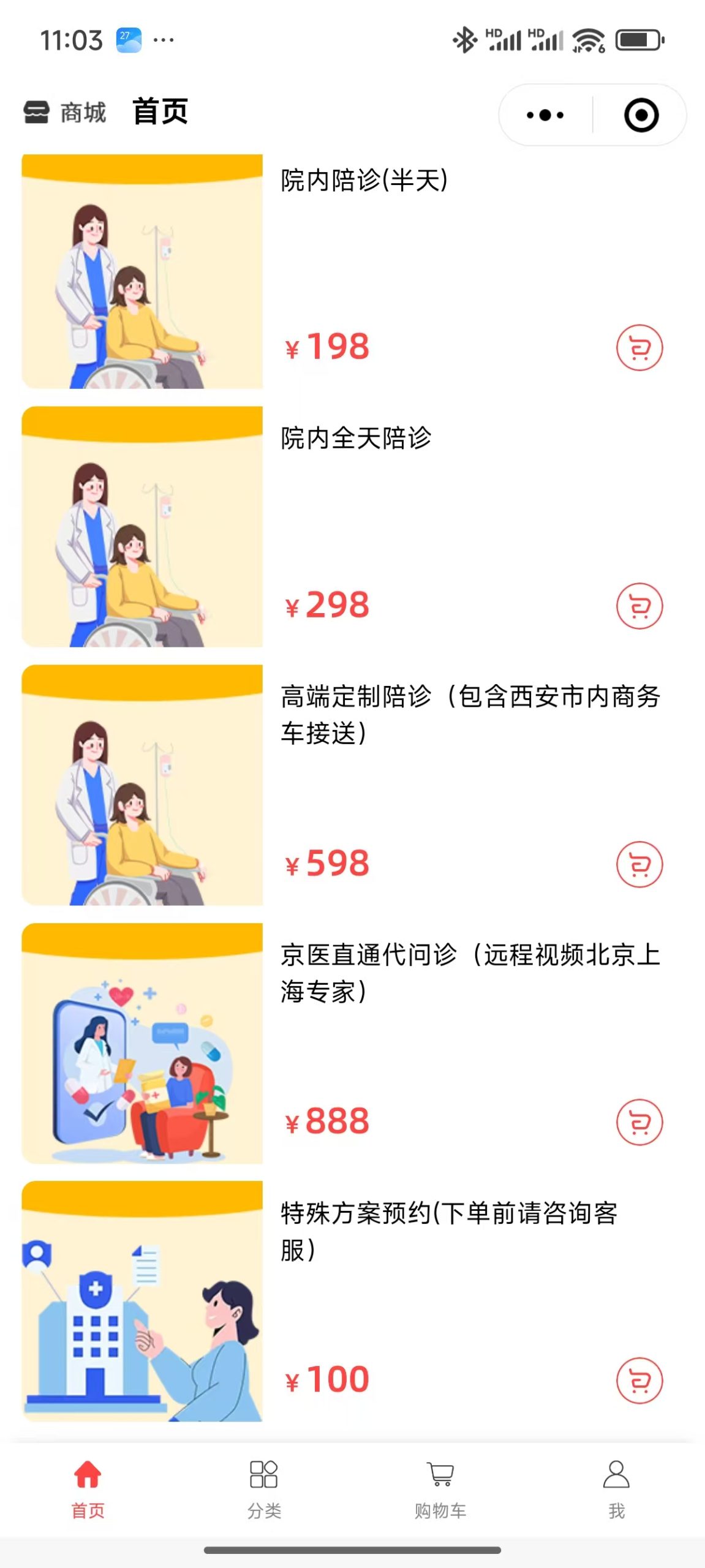Screen dimensions: 705x1568
Task: Add 高端定制陪诊 to the cart
Action: tap(639, 864)
